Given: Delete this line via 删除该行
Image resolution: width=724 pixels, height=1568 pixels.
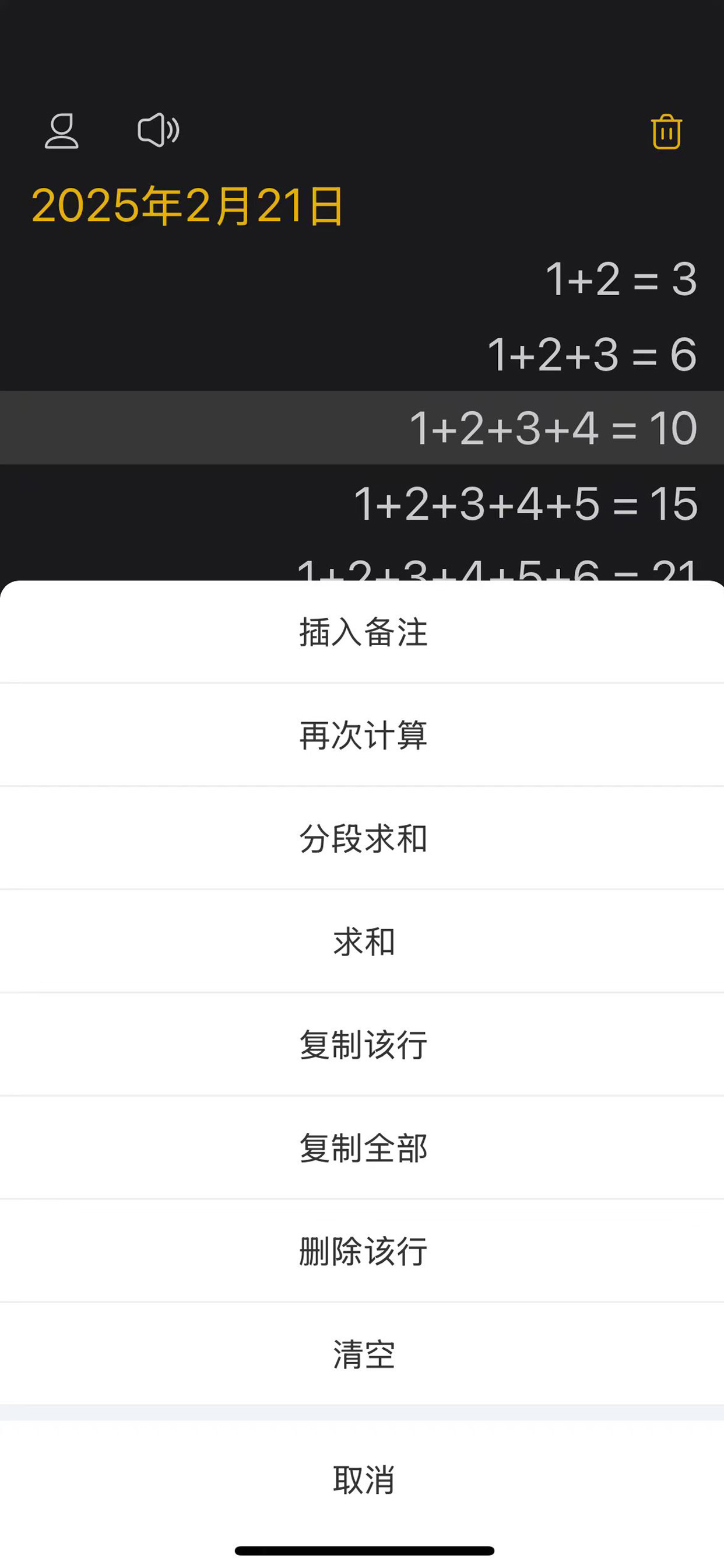Looking at the screenshot, I should (362, 1251).
